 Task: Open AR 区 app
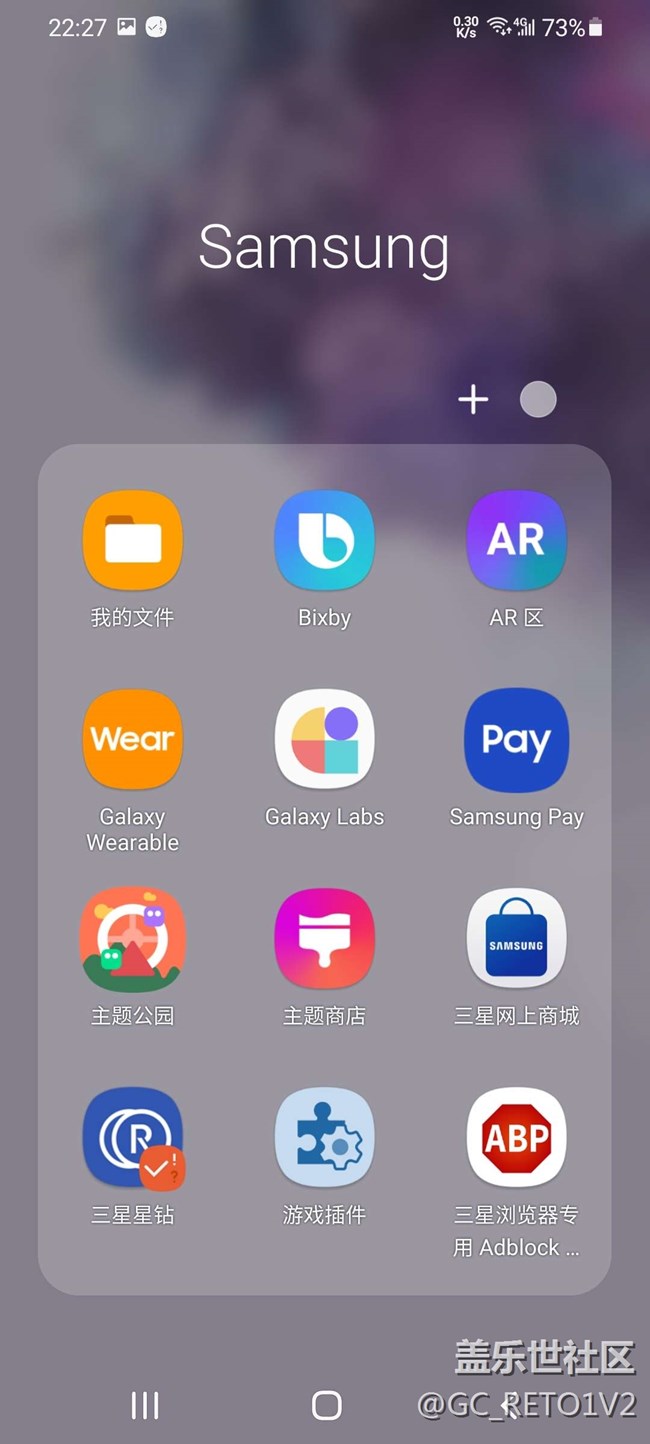point(517,541)
